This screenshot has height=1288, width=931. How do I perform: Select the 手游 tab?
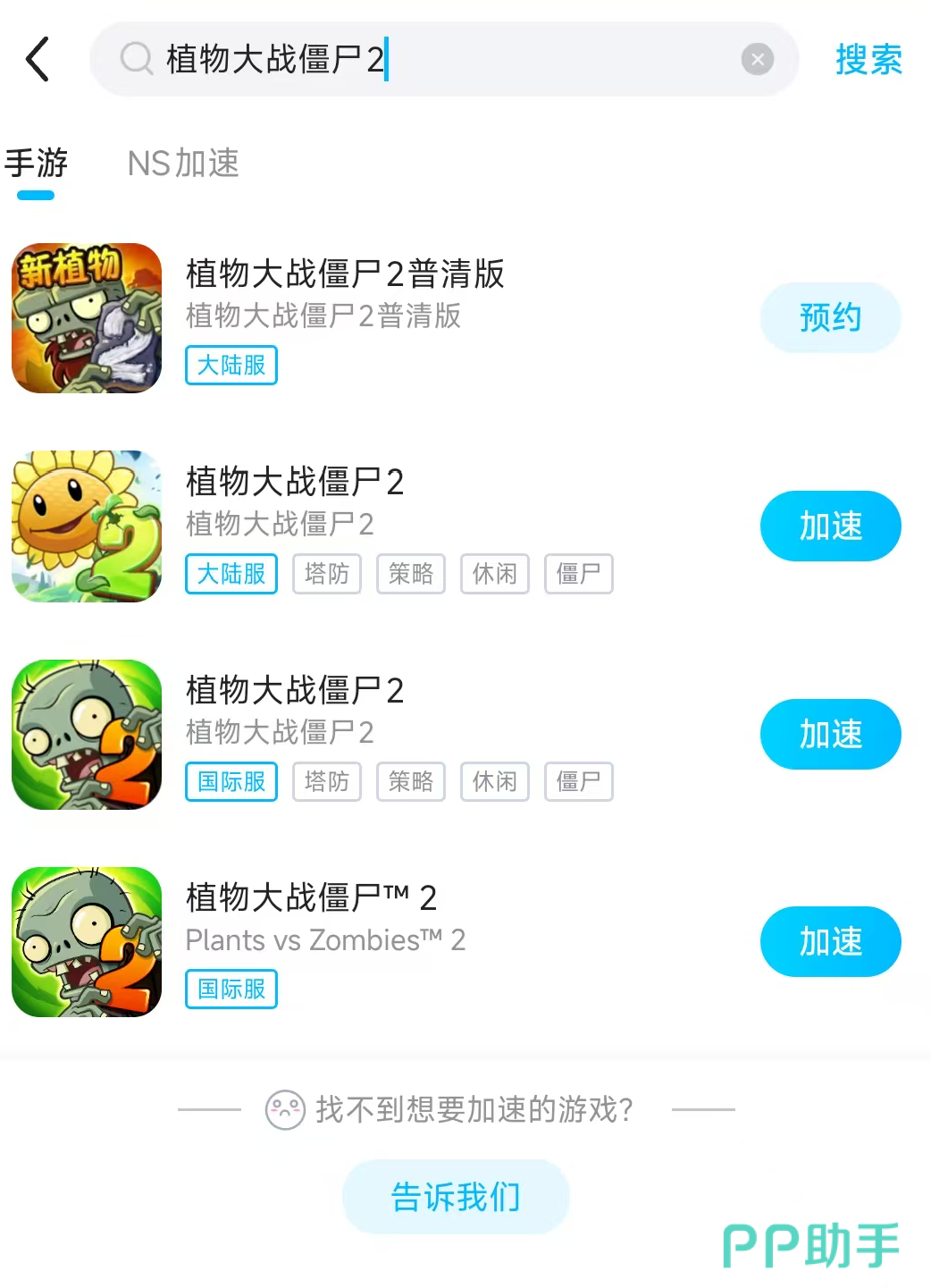click(x=37, y=164)
